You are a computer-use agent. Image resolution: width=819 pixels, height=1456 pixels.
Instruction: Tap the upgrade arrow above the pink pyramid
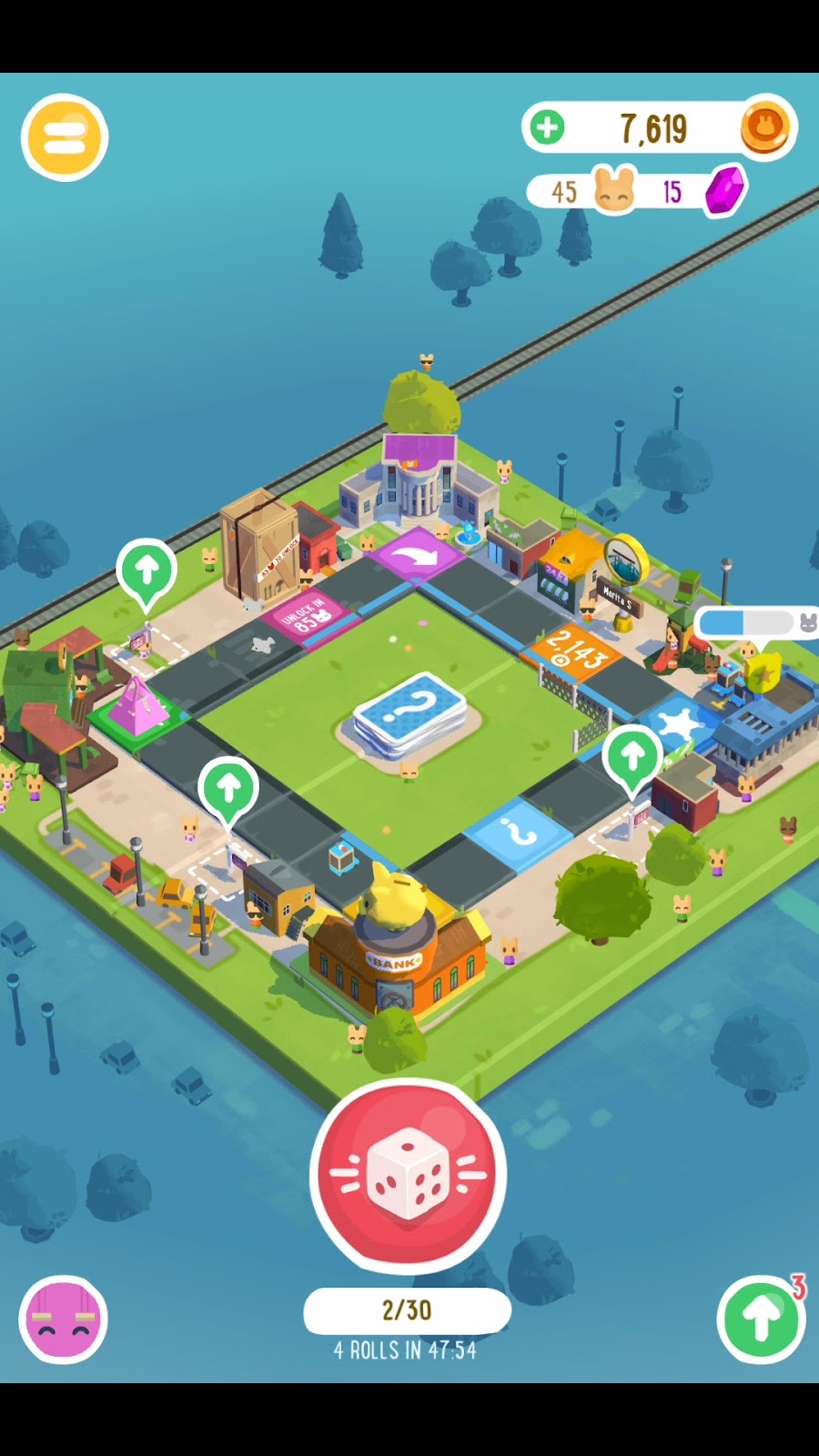147,571
